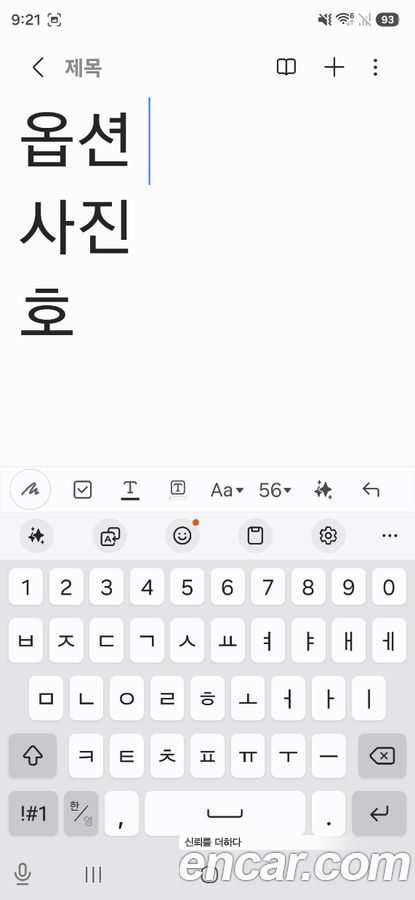The image size is (415, 900).
Task: Open the text box tool
Action: pos(179,490)
